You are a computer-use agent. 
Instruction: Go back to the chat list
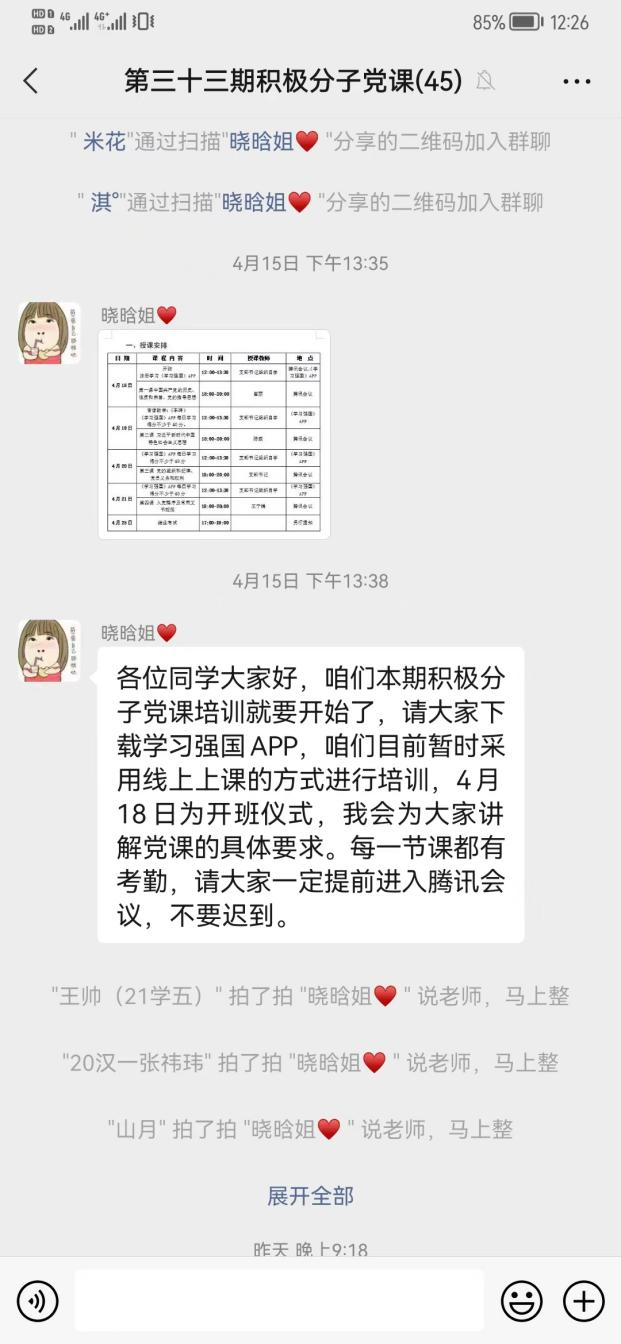pos(31,81)
